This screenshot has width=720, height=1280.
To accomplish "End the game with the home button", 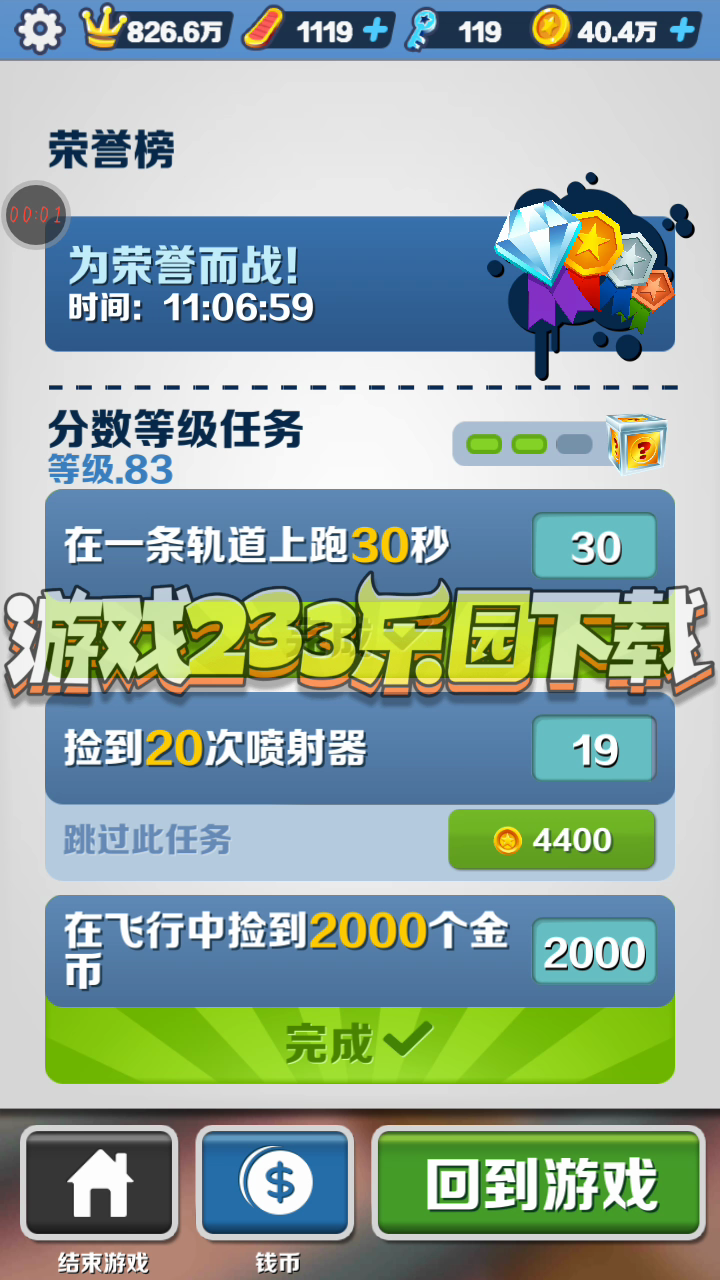I will click(99, 1184).
